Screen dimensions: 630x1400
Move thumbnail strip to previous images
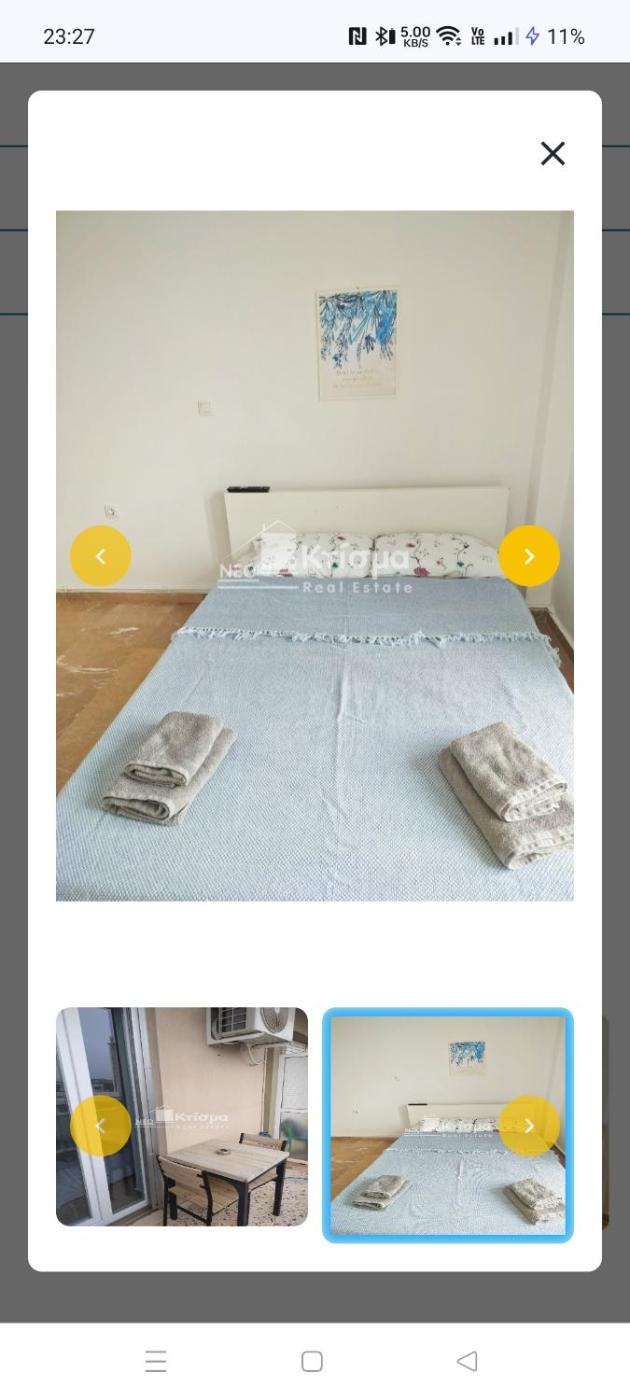pyautogui.click(x=100, y=1126)
